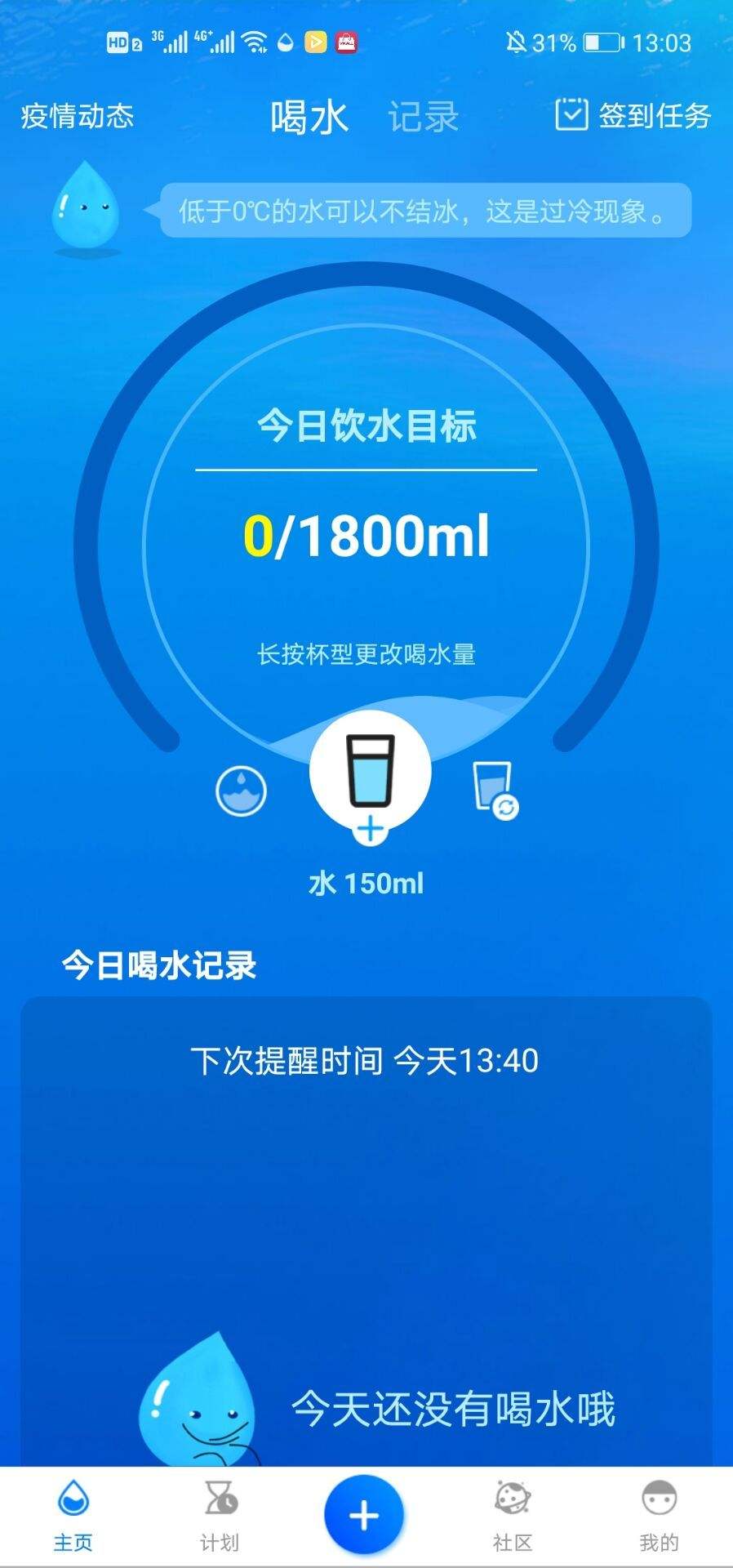Open 签到任务 check-in tasks
Viewport: 733px width, 1568px height.
tap(633, 115)
